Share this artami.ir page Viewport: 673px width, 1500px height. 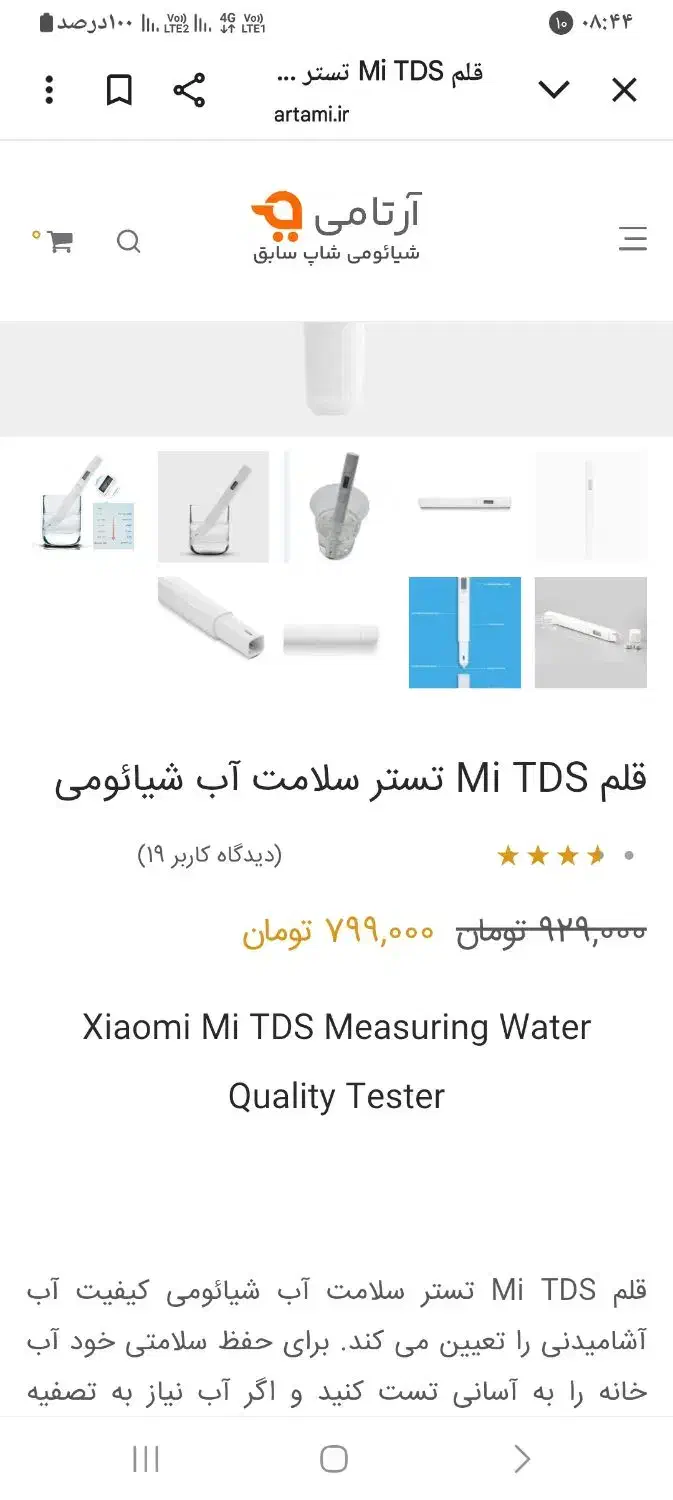(x=189, y=91)
